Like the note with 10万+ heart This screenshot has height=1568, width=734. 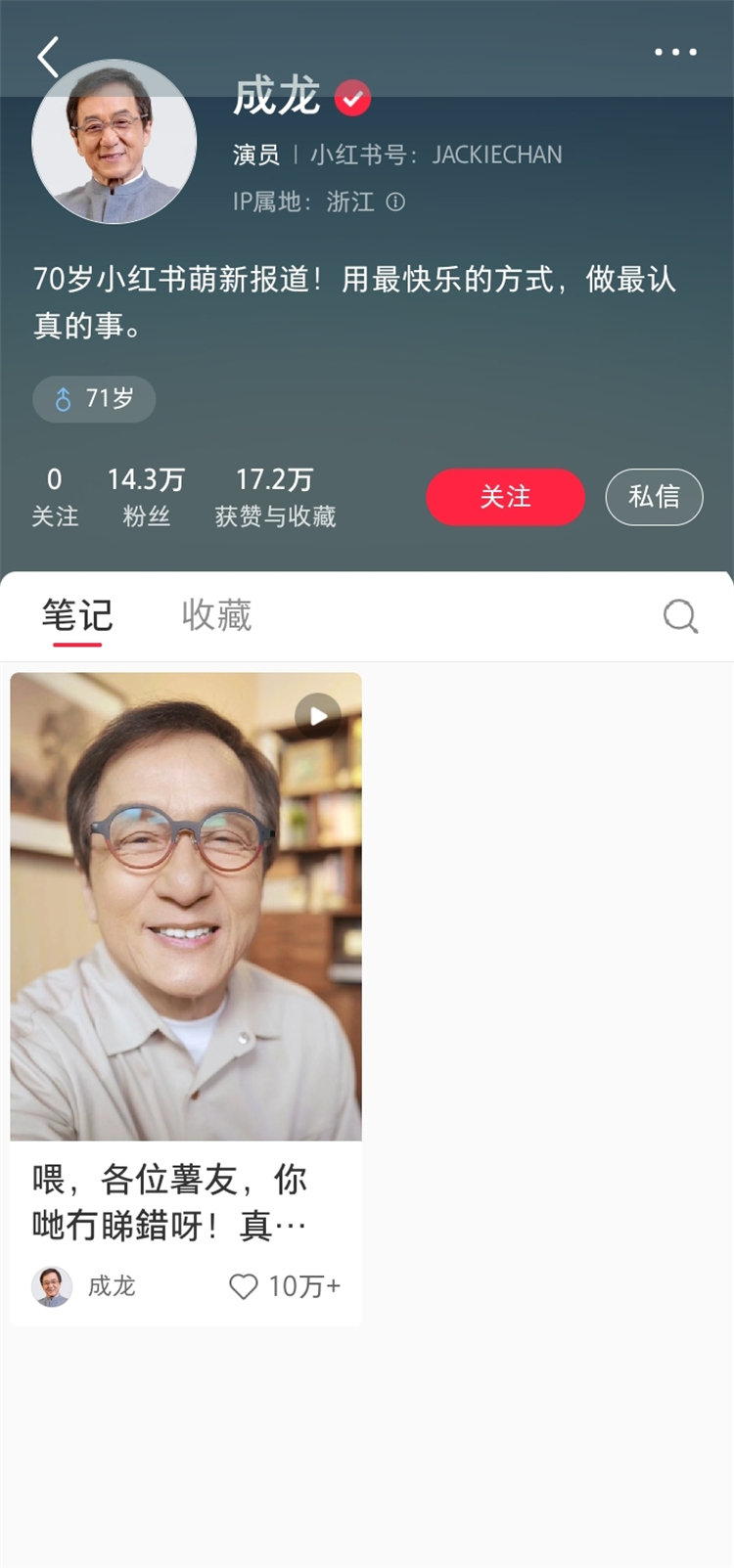[x=244, y=1286]
